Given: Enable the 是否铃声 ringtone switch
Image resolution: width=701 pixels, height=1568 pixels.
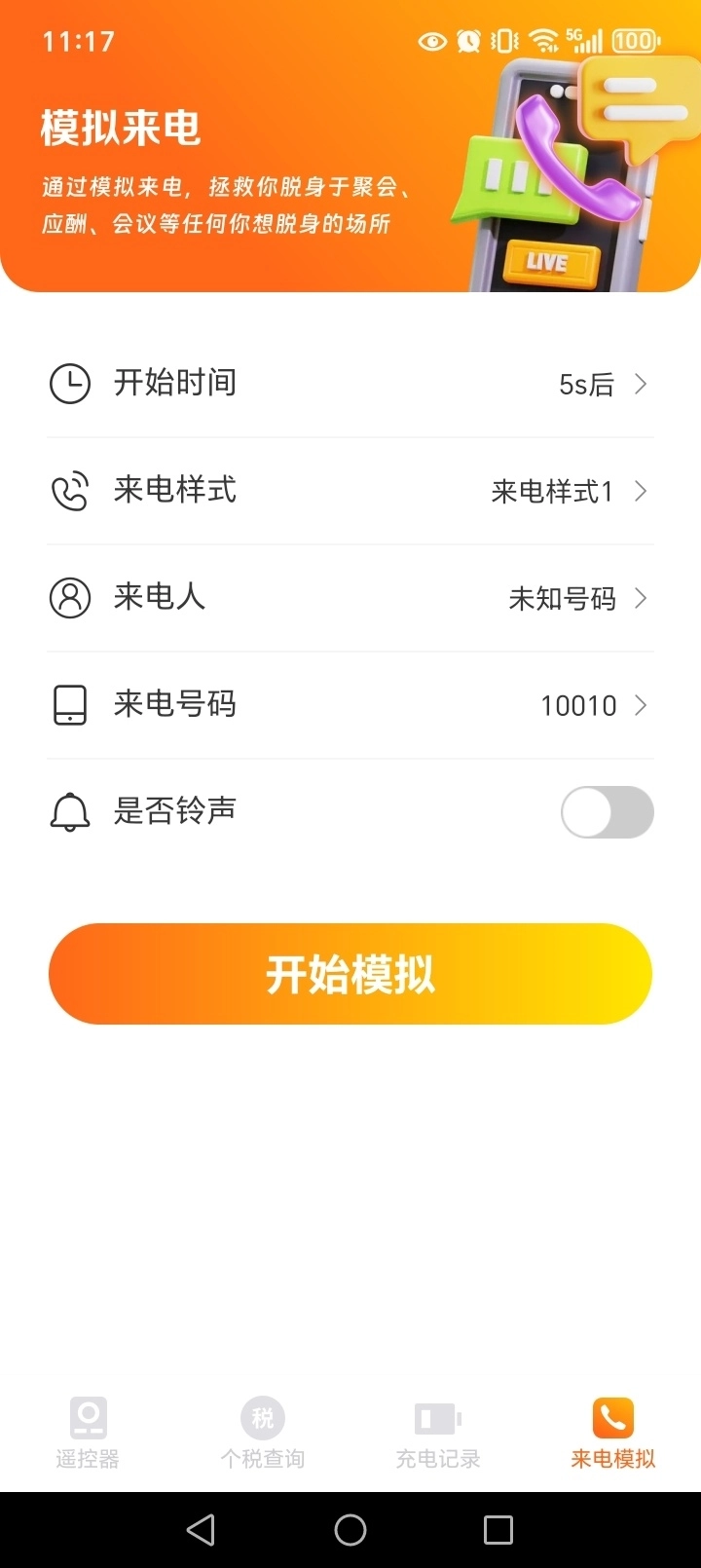Looking at the screenshot, I should tap(607, 812).
